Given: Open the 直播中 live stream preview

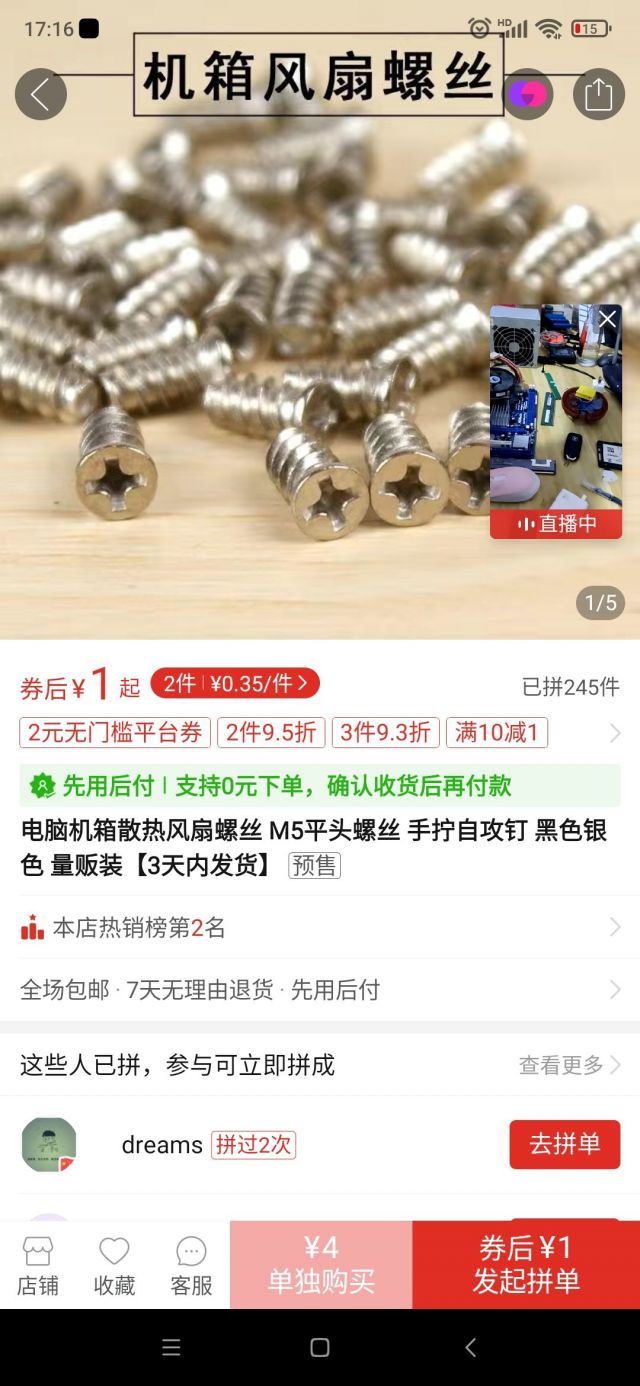Looking at the screenshot, I should [x=556, y=421].
